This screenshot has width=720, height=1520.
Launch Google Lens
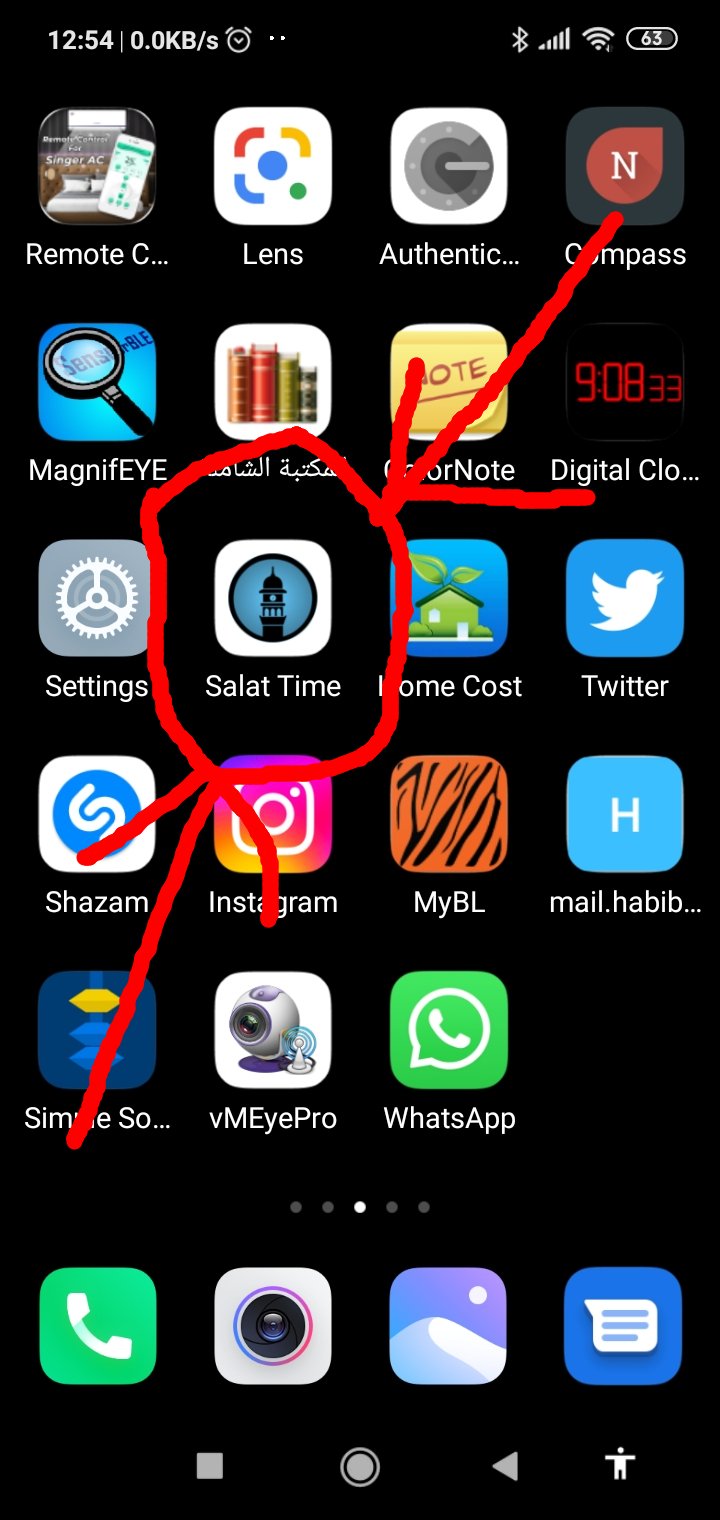273,166
